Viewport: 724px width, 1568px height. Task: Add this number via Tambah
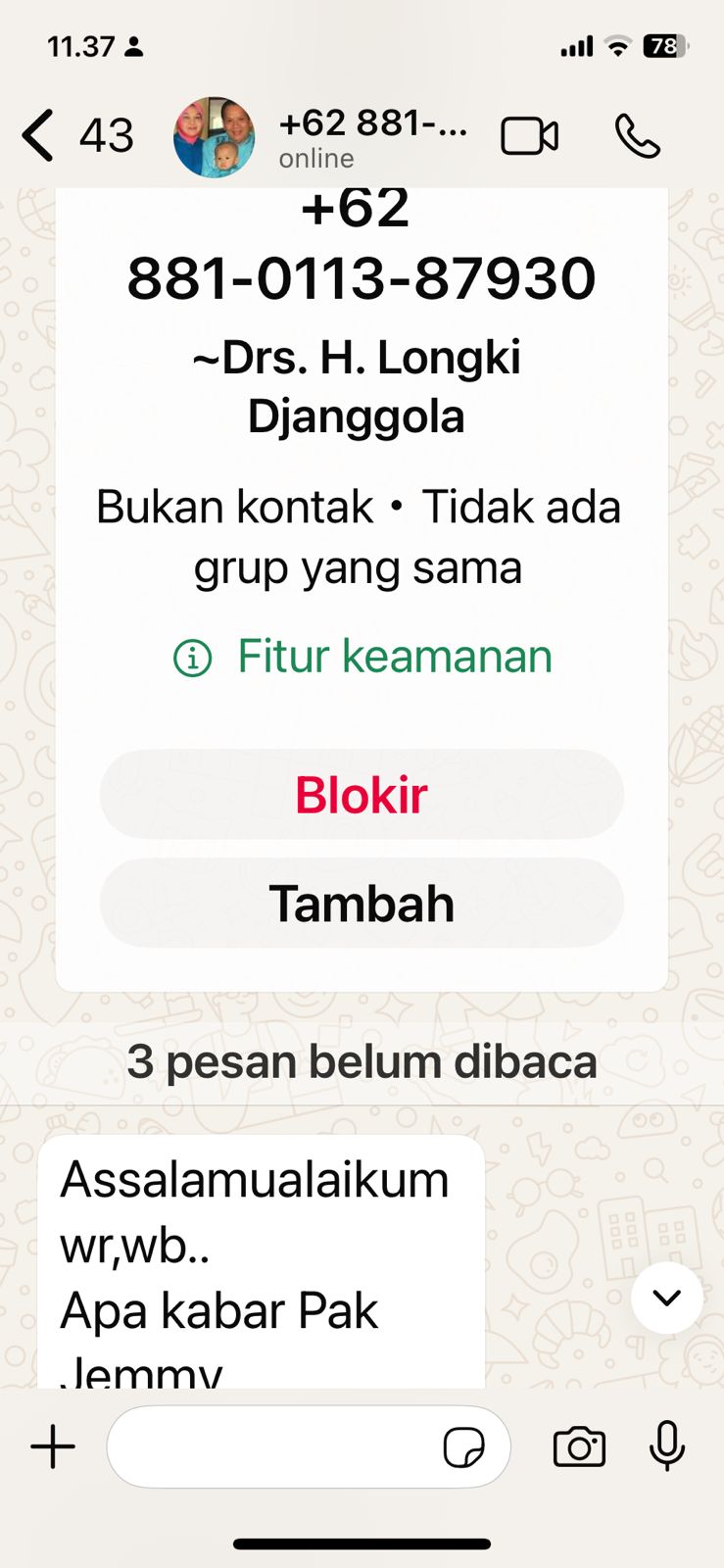[362, 904]
